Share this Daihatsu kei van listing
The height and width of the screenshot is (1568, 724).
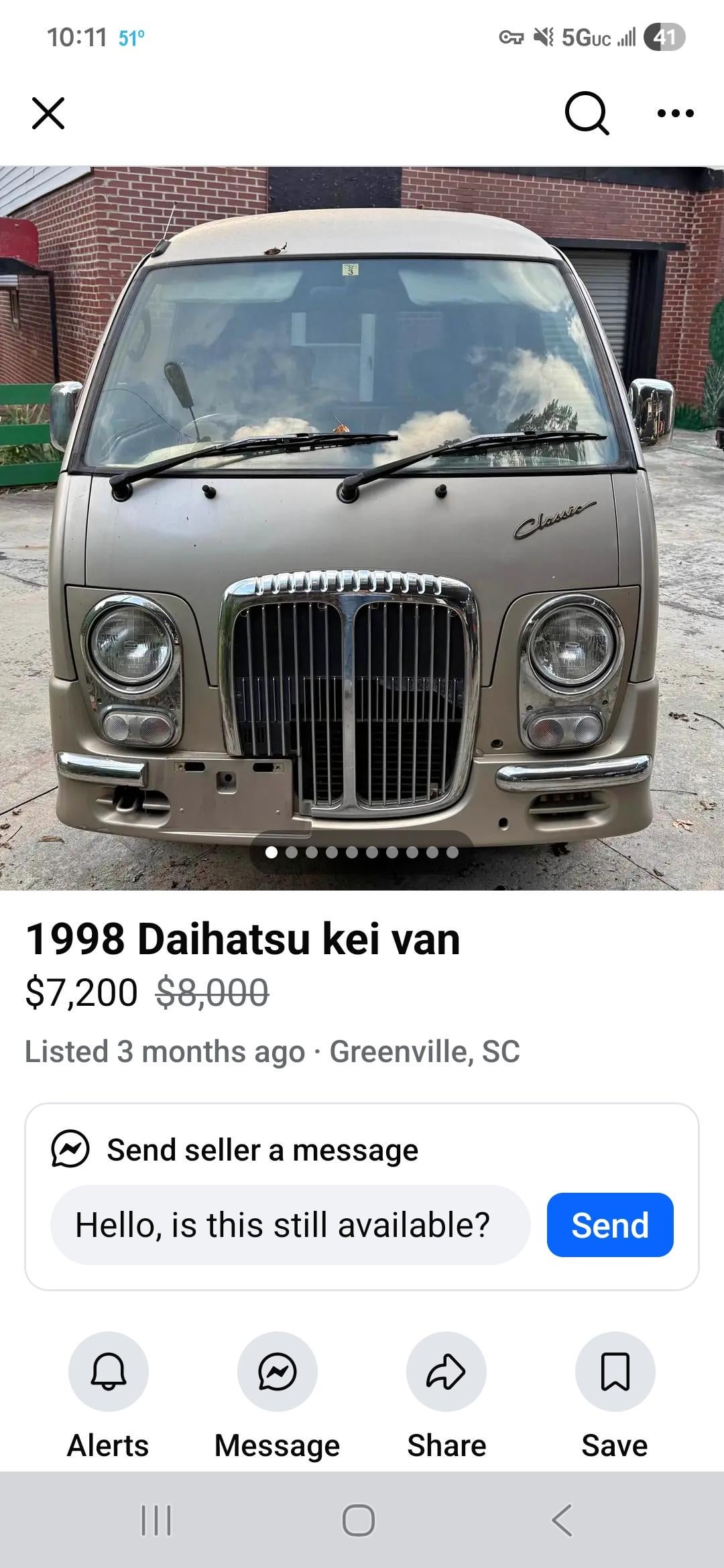coord(446,1372)
